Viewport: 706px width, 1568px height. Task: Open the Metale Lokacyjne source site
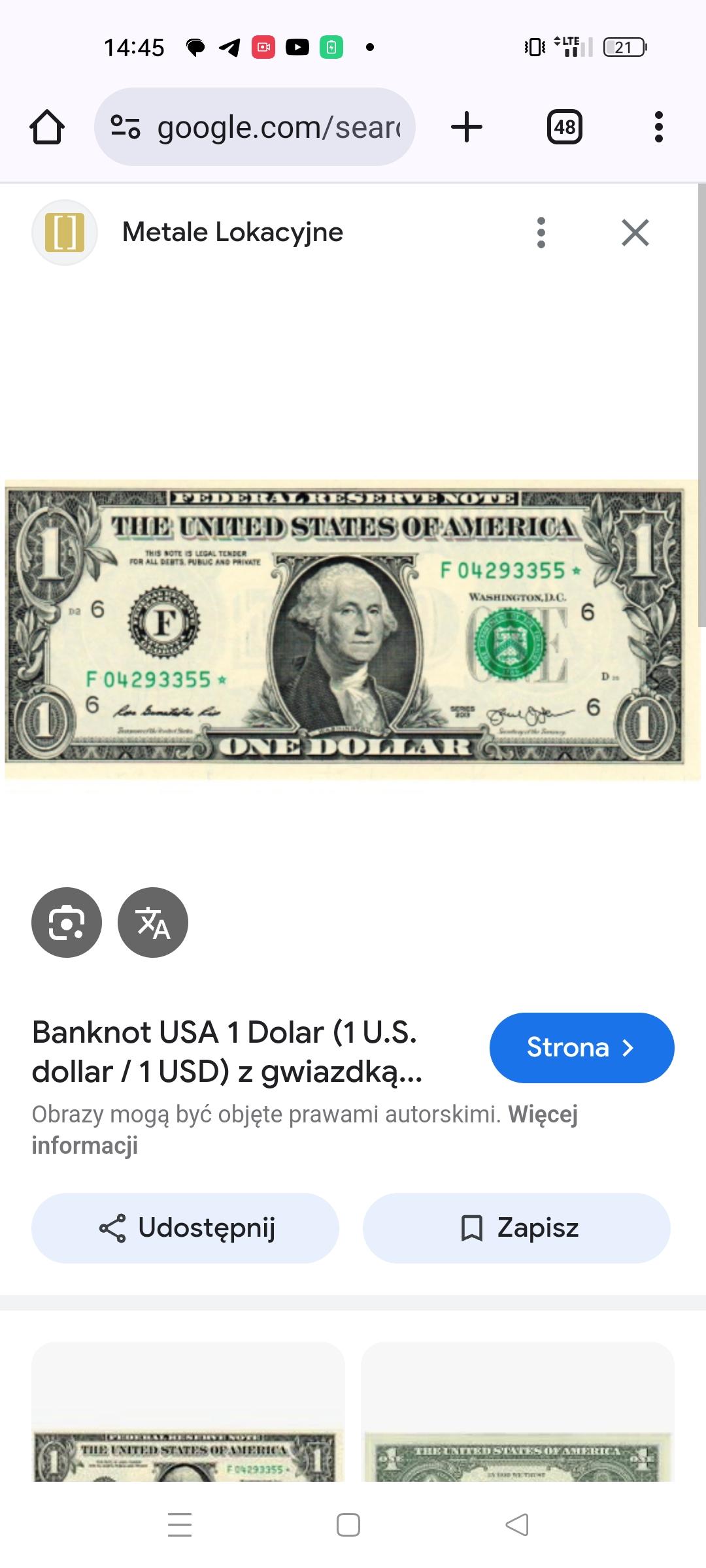pos(232,233)
